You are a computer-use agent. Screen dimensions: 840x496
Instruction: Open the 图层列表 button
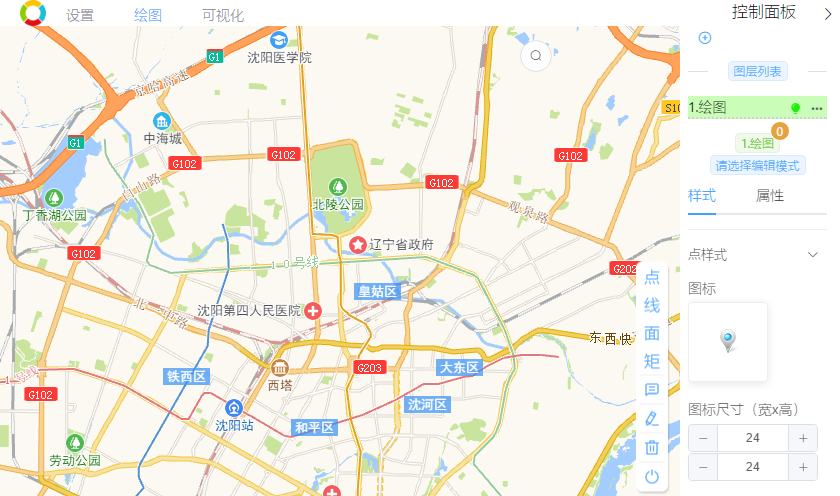tap(758, 71)
